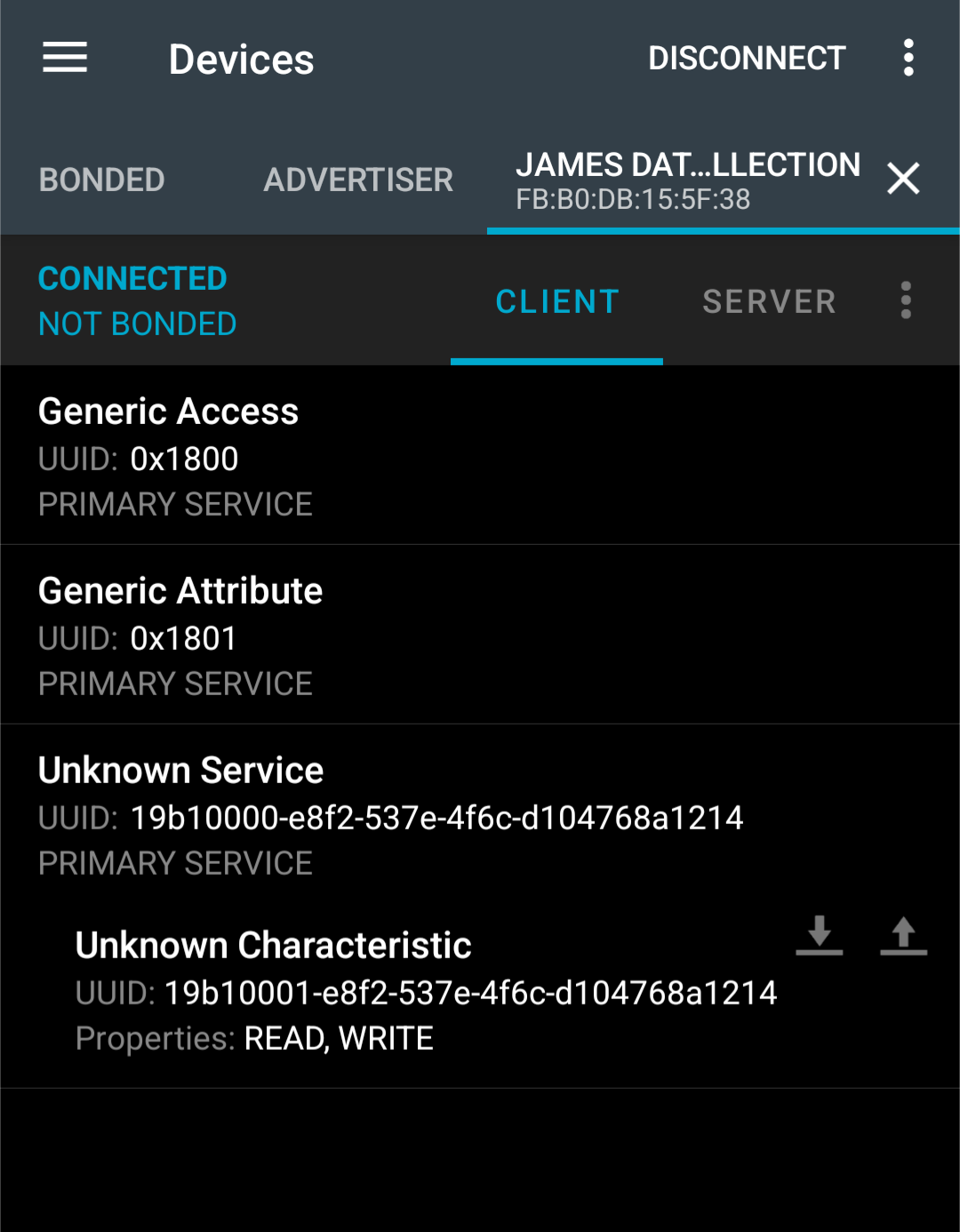Expand the Generic Access service
This screenshot has height=1232, width=960.
267,455
